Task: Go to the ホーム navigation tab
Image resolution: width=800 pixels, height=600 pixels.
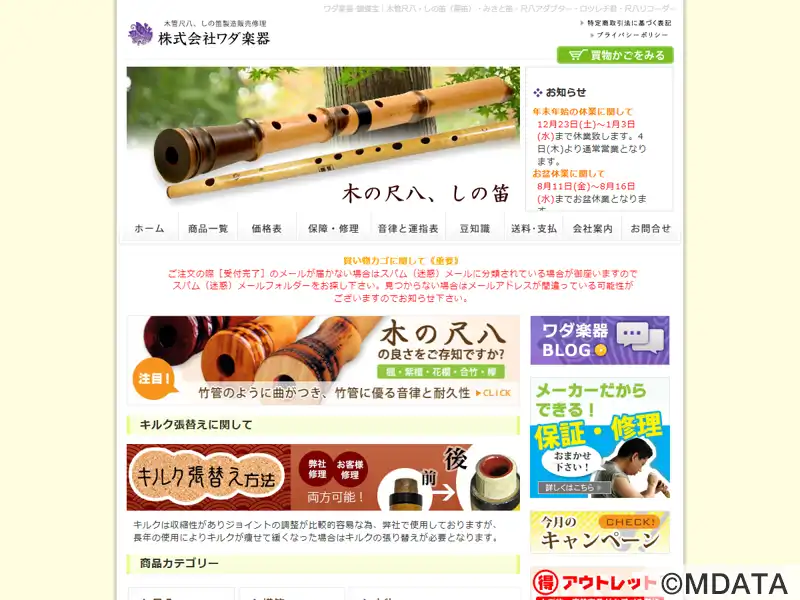Action: [150, 228]
